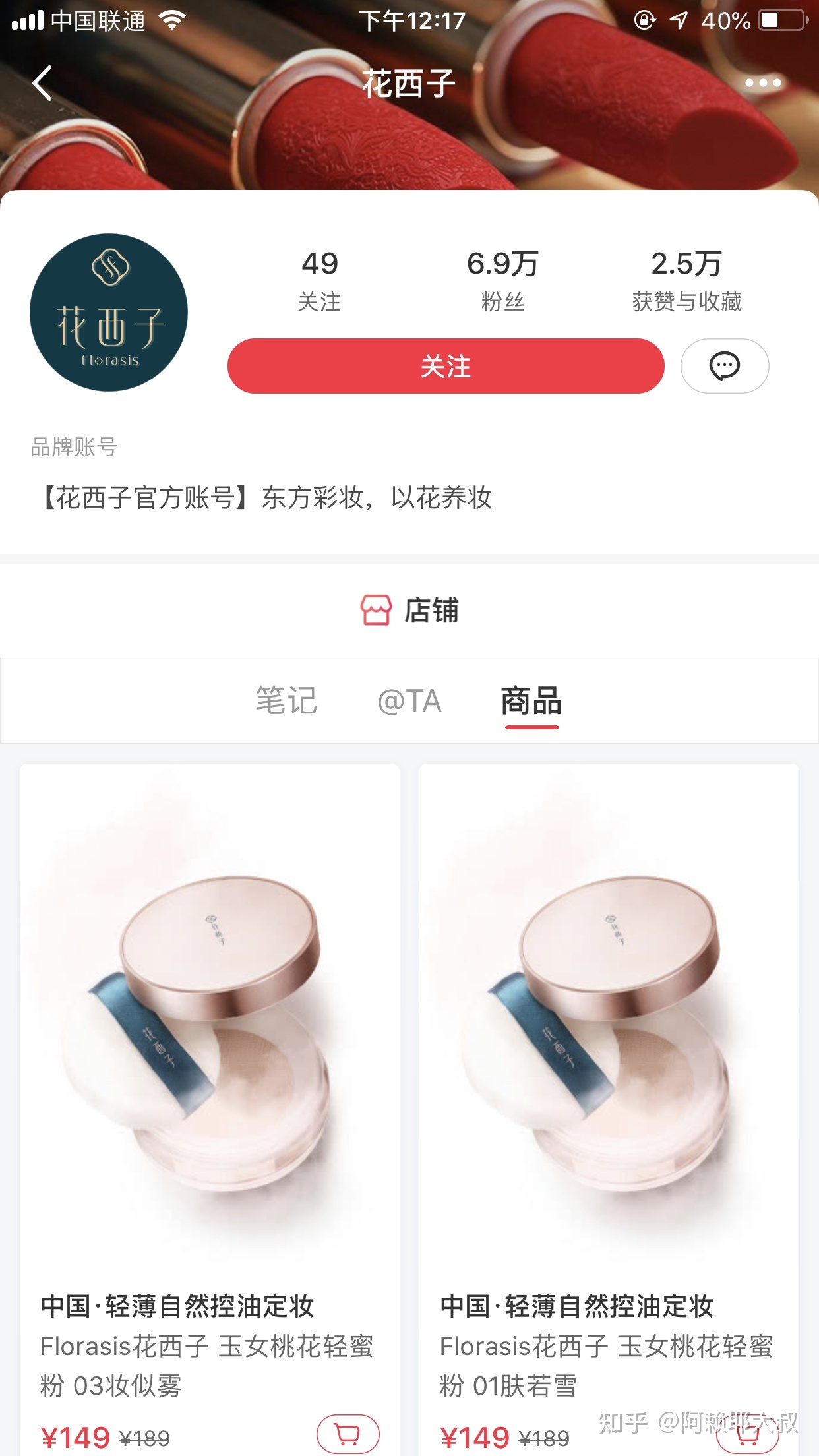This screenshot has height=1456, width=819.
Task: Toggle following status for 花西子
Action: pyautogui.click(x=445, y=366)
